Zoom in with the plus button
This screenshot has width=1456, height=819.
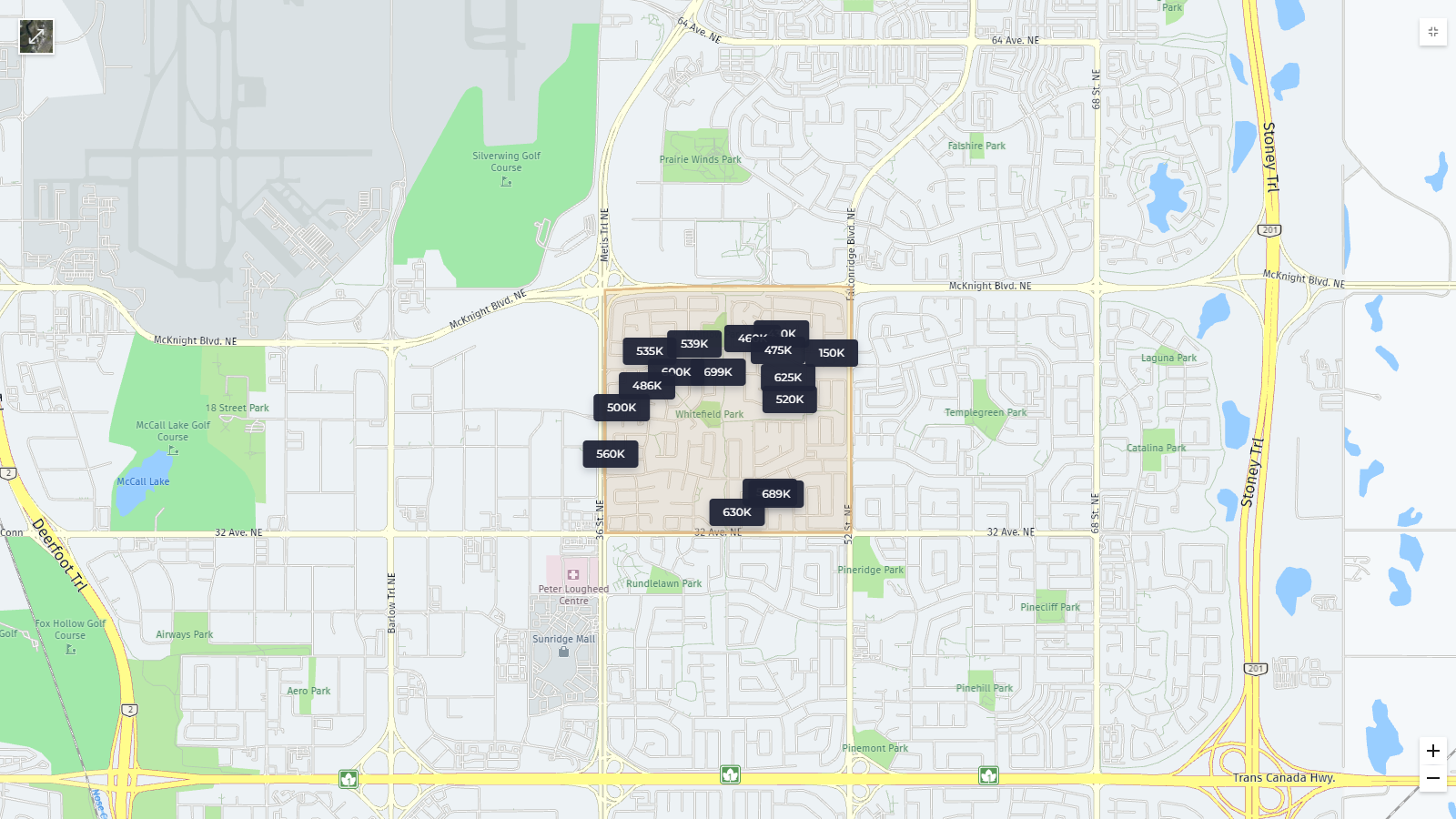(x=1432, y=751)
